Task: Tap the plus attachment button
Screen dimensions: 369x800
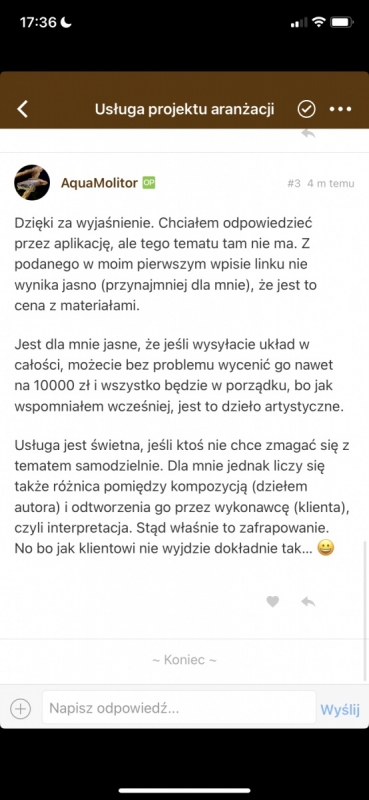Action: [x=21, y=709]
